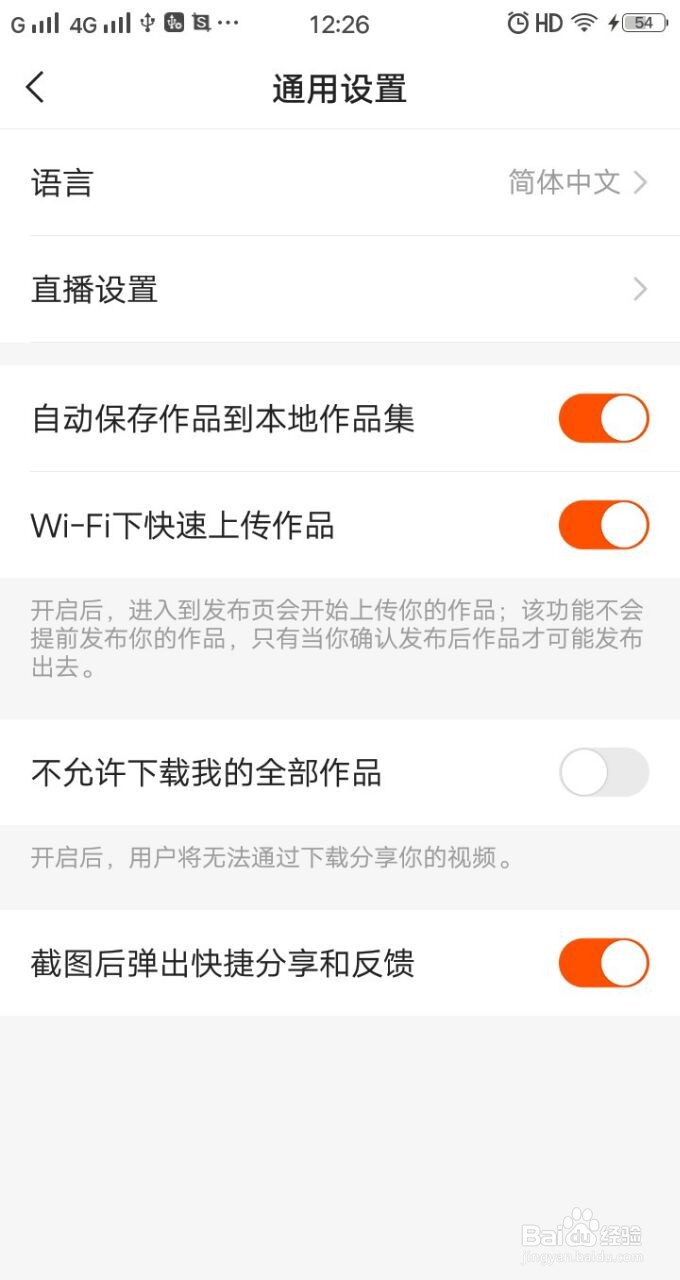This screenshot has height=1280, width=680.
Task: Open the 语言 language setting
Action: click(340, 182)
